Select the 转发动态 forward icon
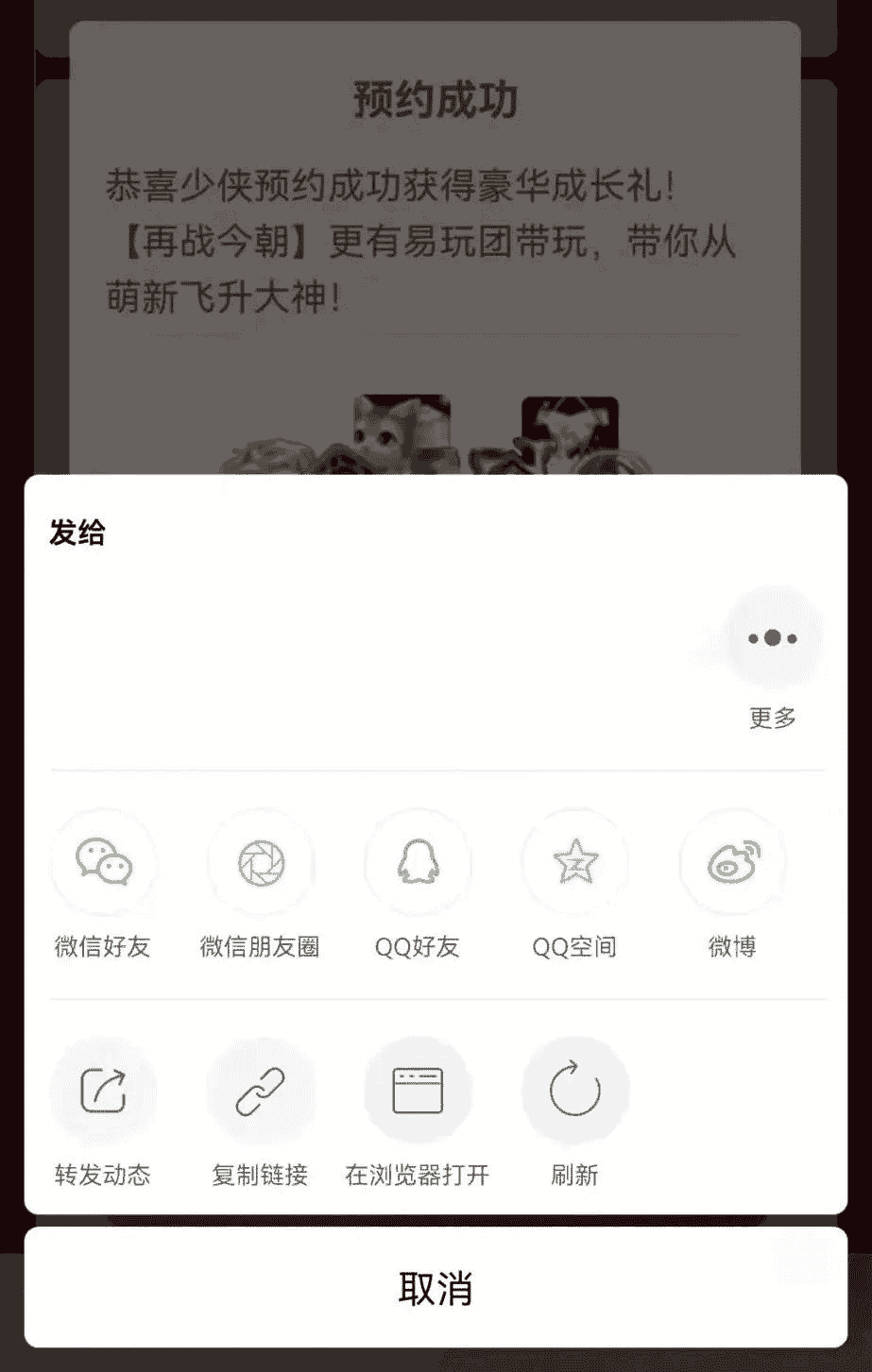 104,1090
